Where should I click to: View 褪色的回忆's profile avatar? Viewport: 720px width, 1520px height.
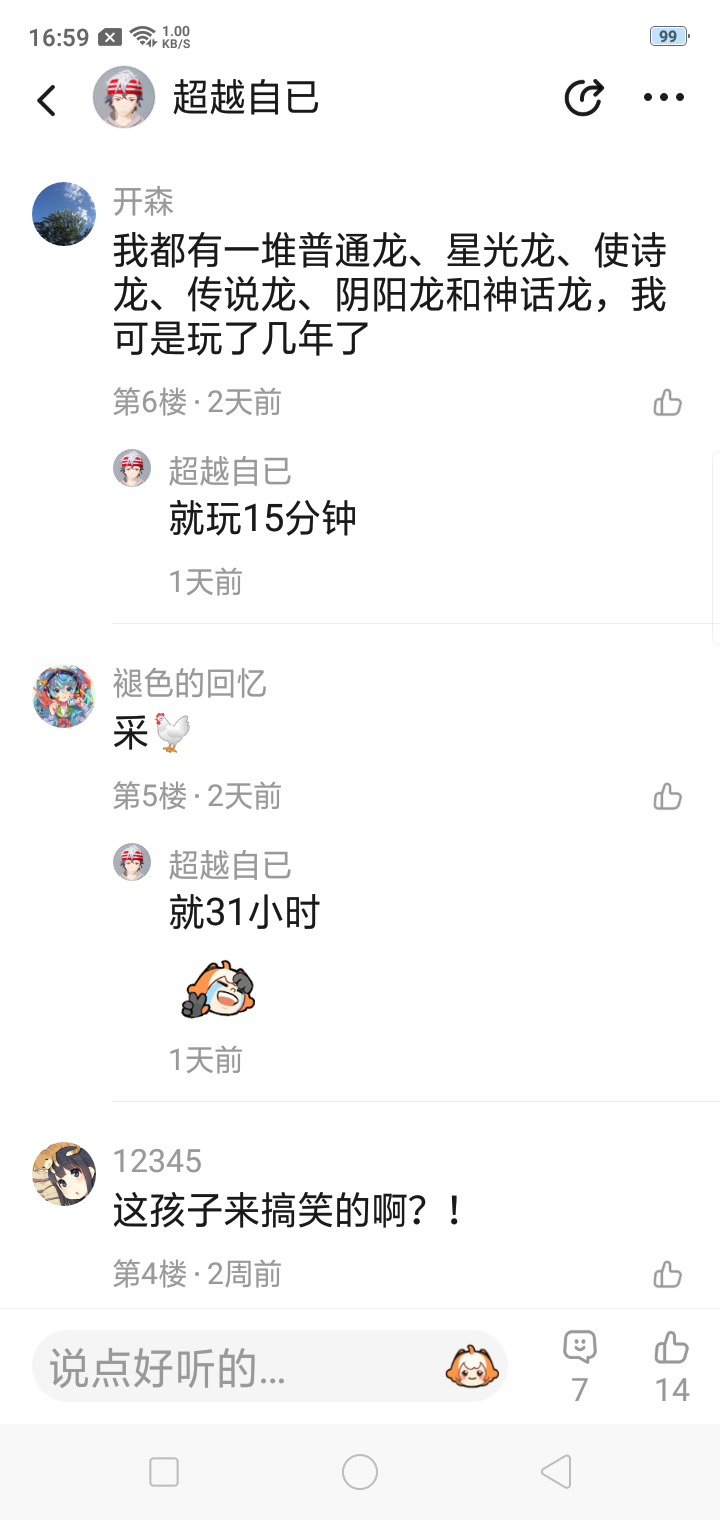64,696
